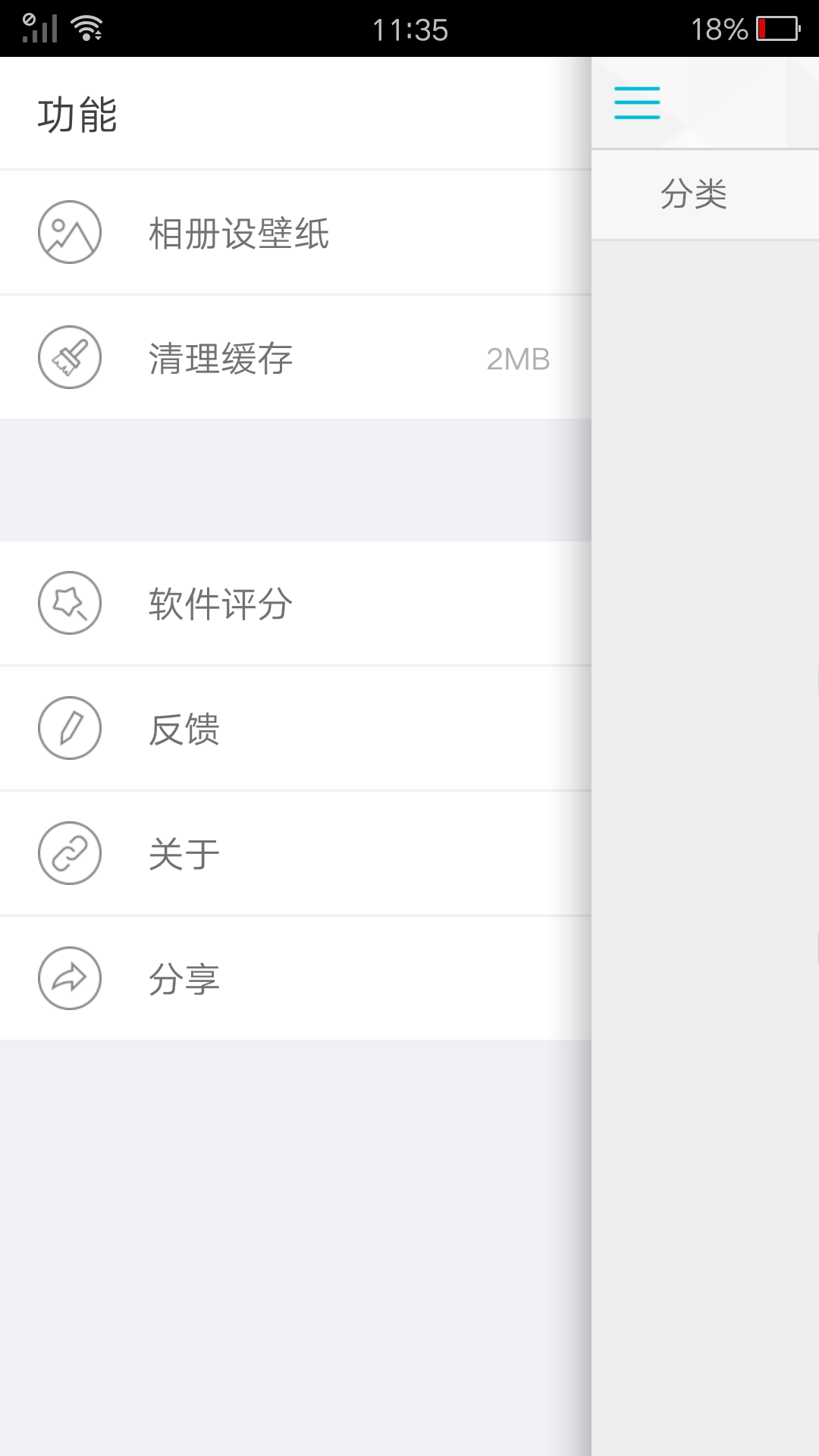Select the chain link about icon
Screen dimensions: 819x1456
[69, 852]
